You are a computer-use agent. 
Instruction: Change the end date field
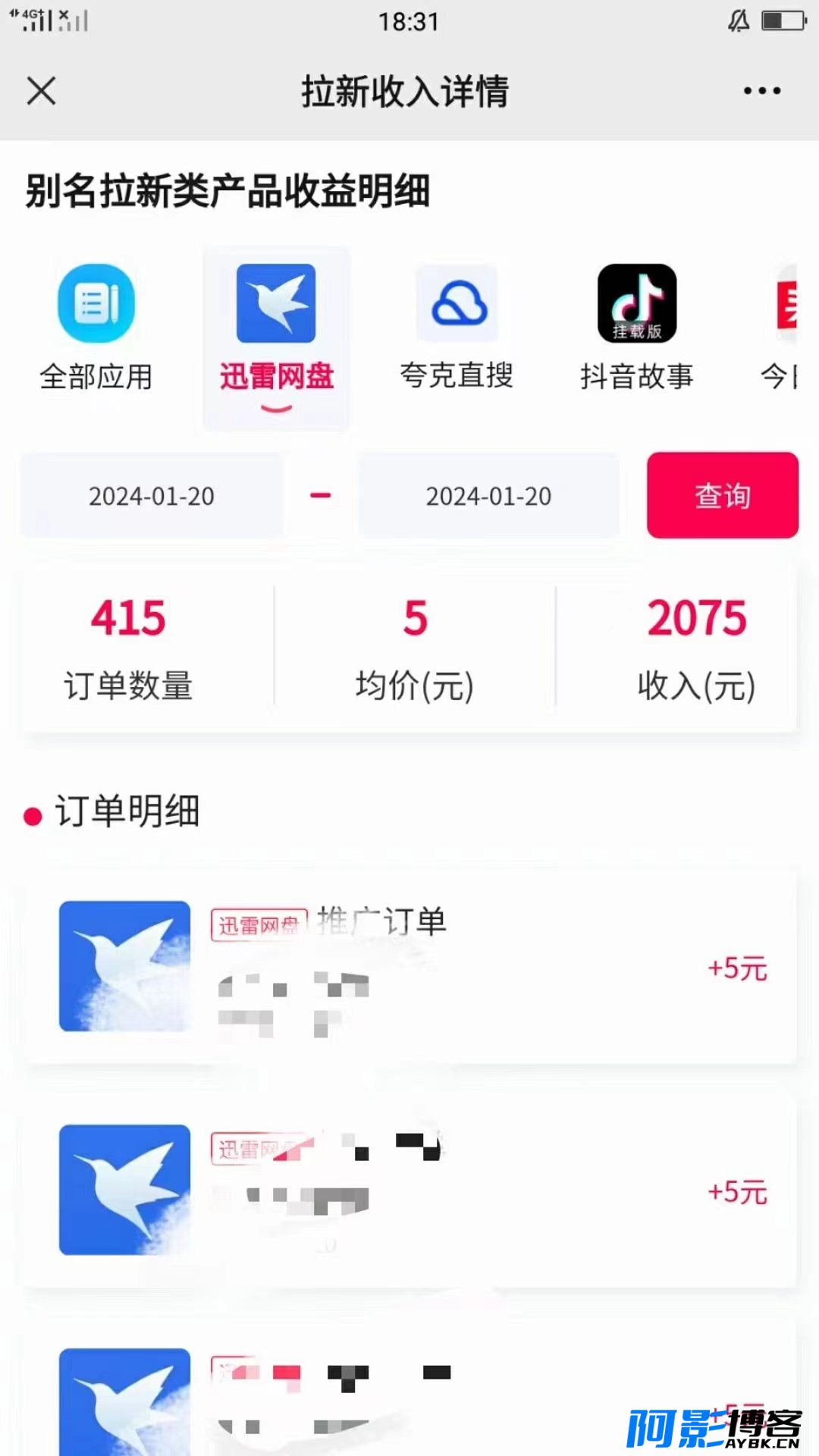click(488, 496)
